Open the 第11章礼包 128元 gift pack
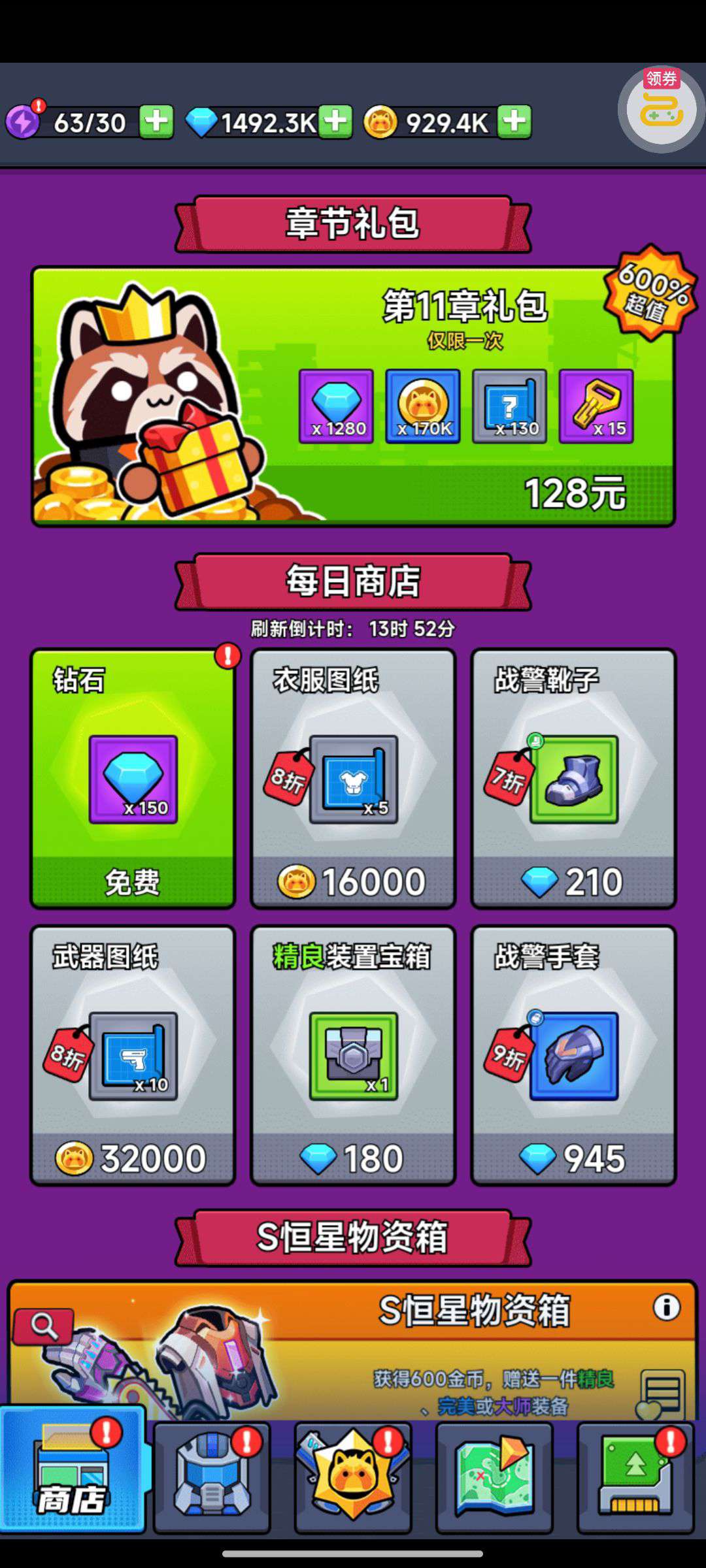This screenshot has width=706, height=1568. (353, 396)
